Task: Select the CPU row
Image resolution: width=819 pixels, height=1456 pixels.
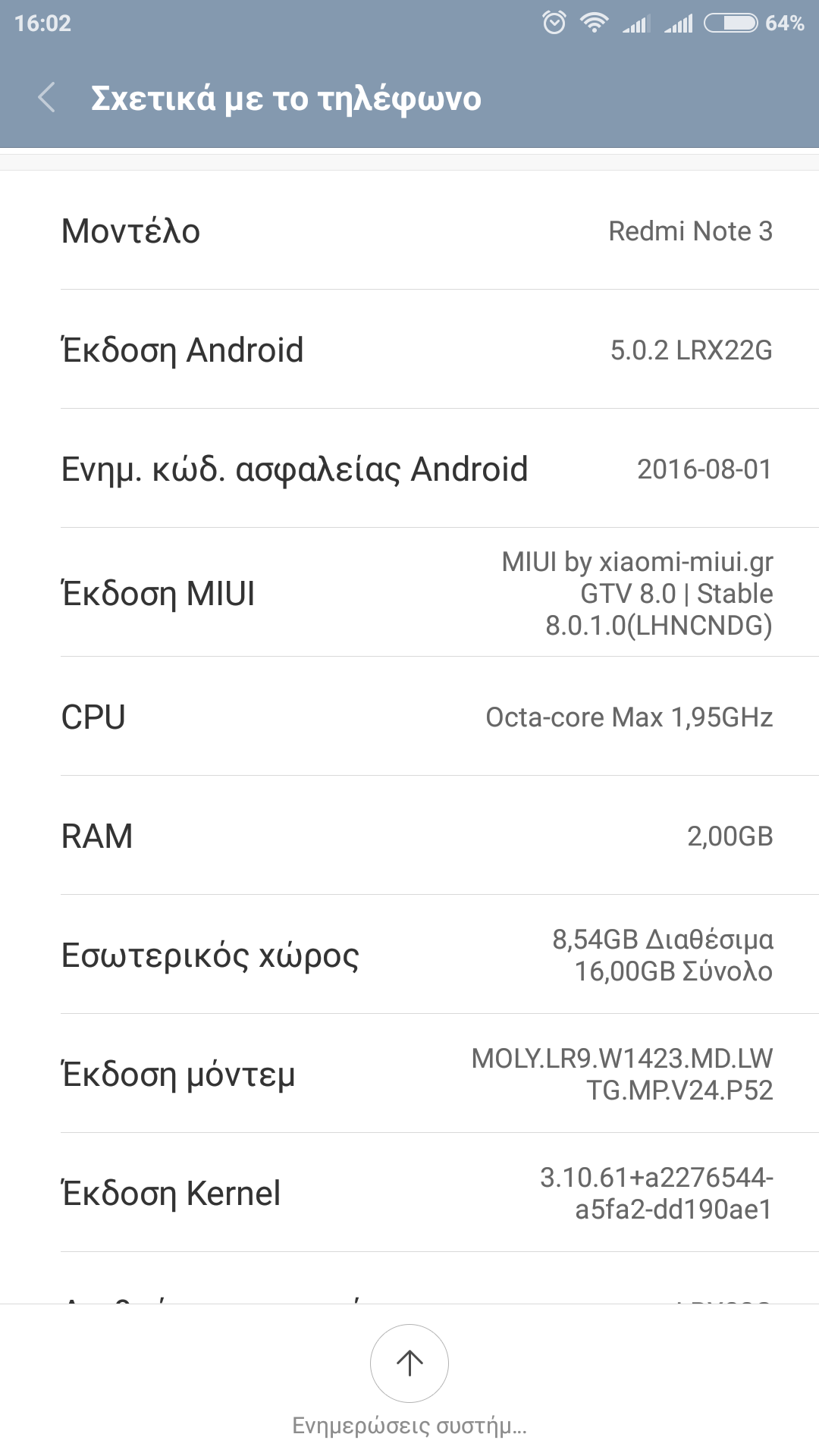Action: click(x=409, y=717)
